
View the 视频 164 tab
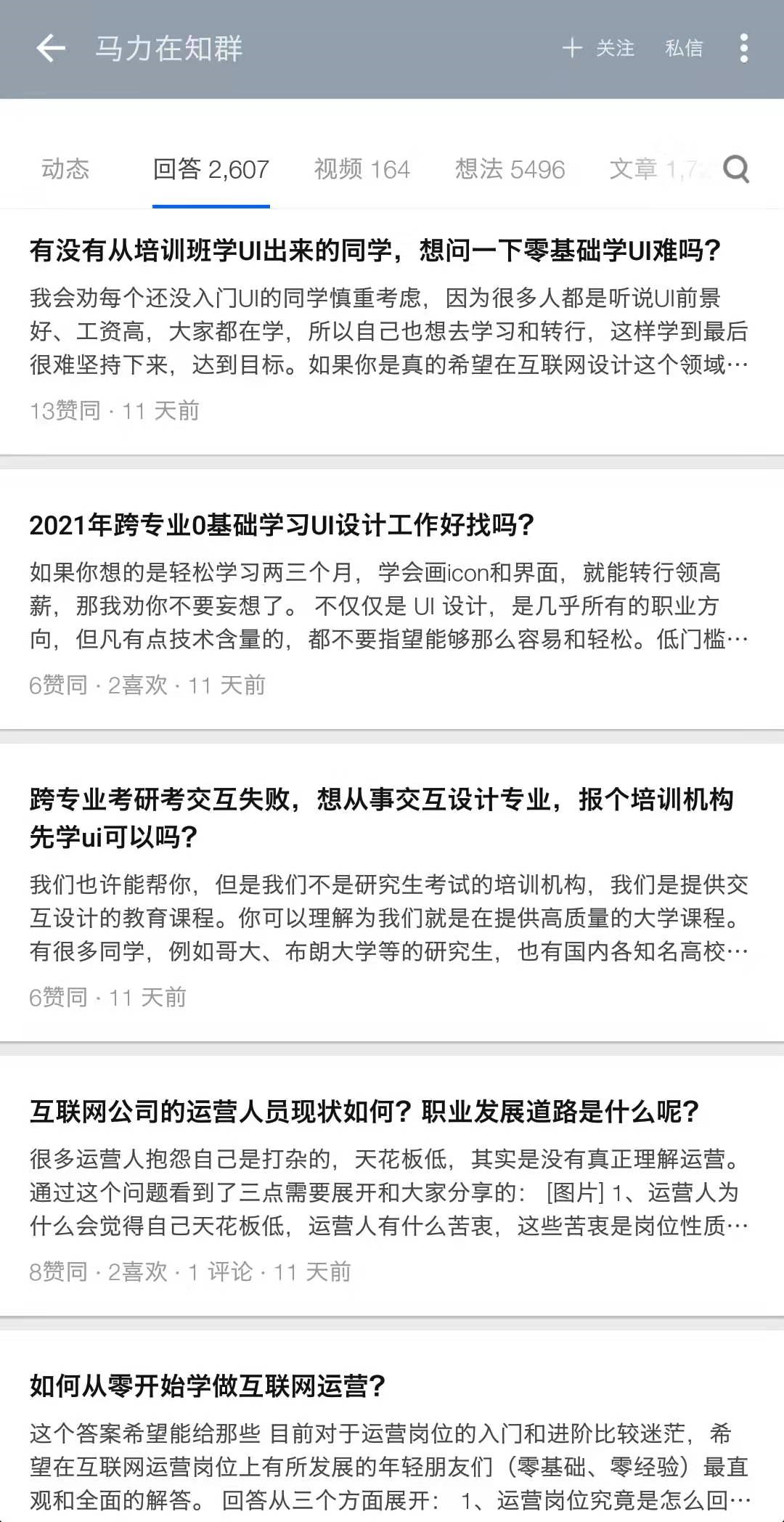tap(362, 169)
